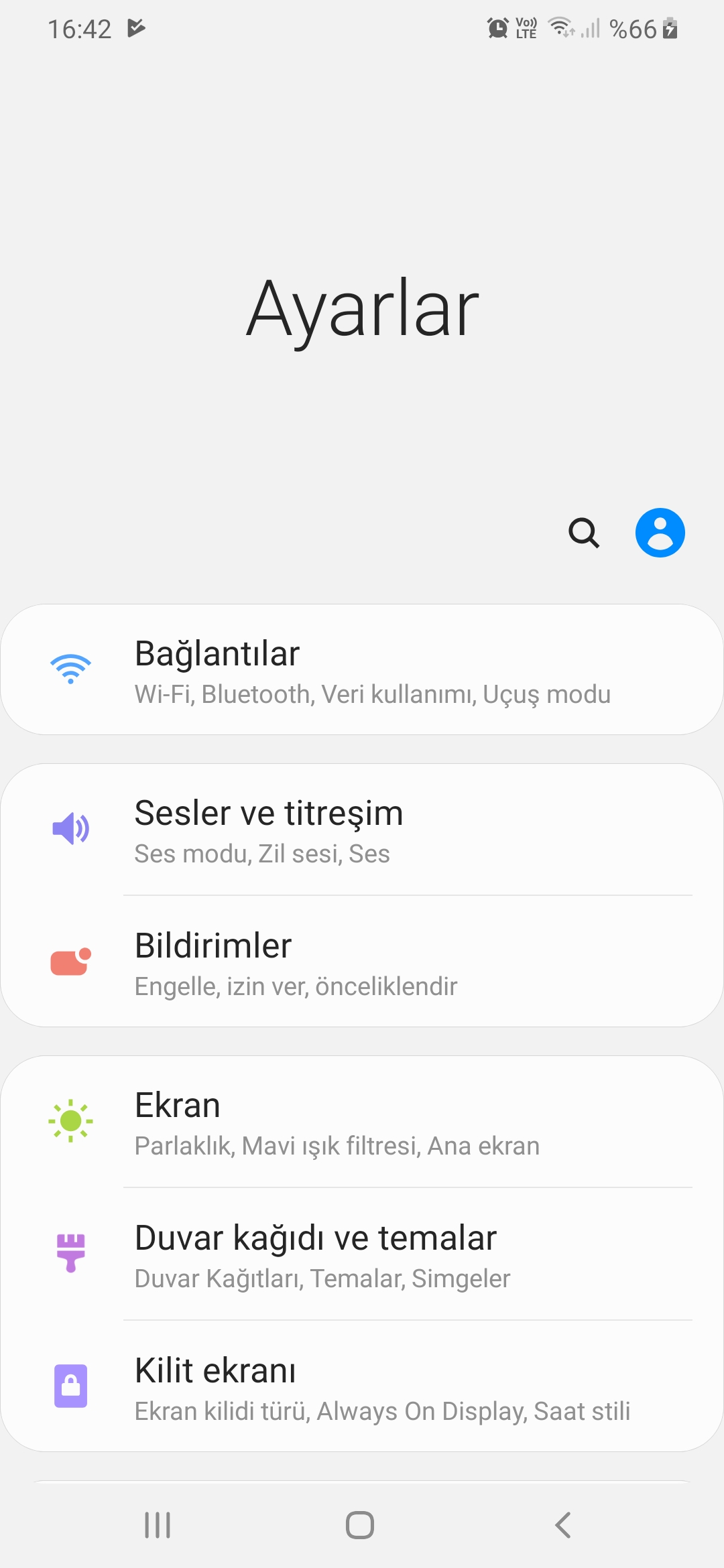Show recent apps
This screenshot has width=724, height=1568.
(x=158, y=1525)
